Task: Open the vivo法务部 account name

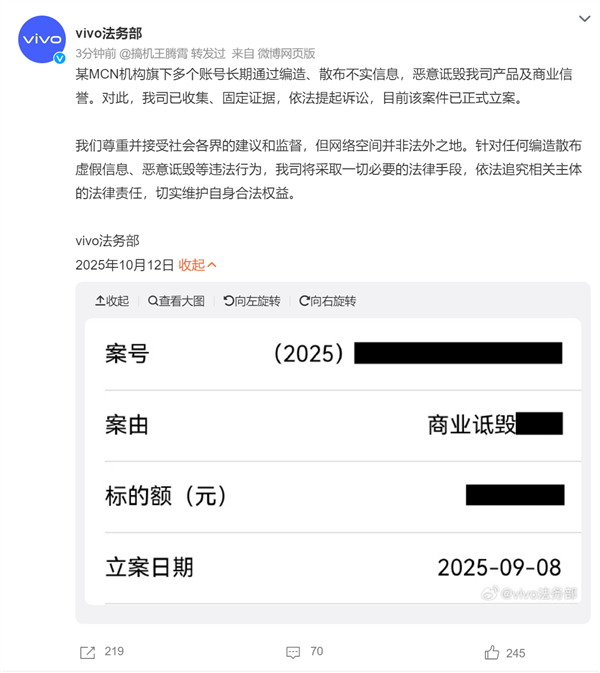Action: point(111,32)
